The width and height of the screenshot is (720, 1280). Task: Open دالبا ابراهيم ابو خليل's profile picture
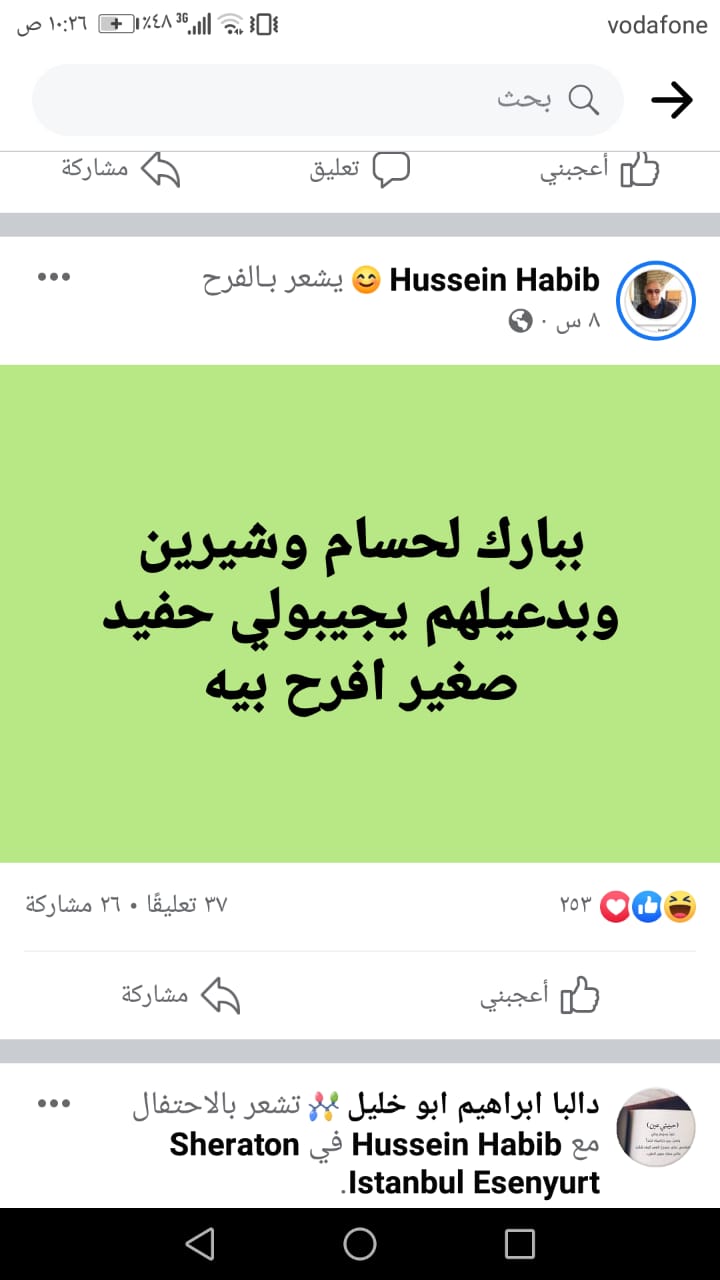point(656,1127)
